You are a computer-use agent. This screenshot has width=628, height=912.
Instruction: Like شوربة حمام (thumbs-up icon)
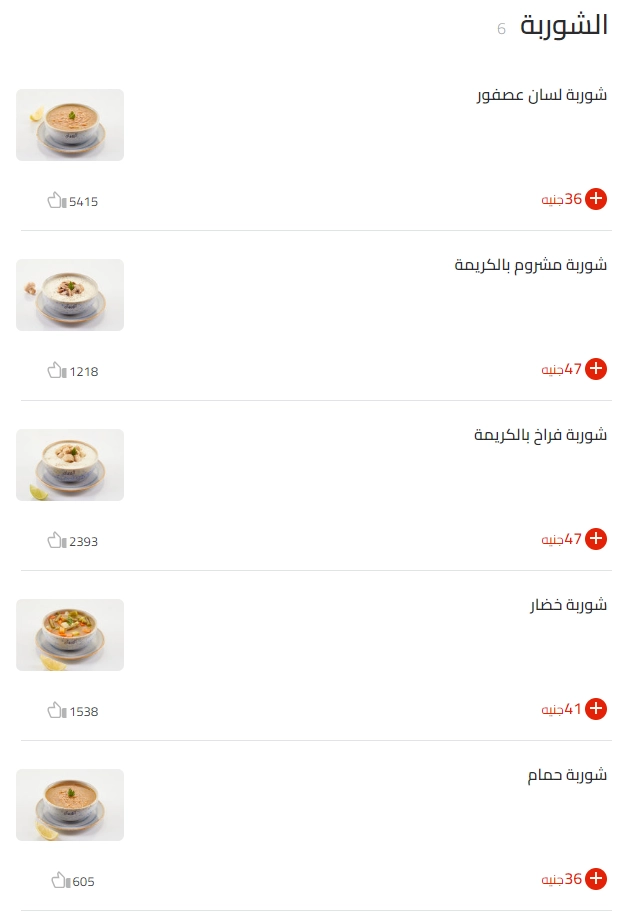pyautogui.click(x=60, y=881)
